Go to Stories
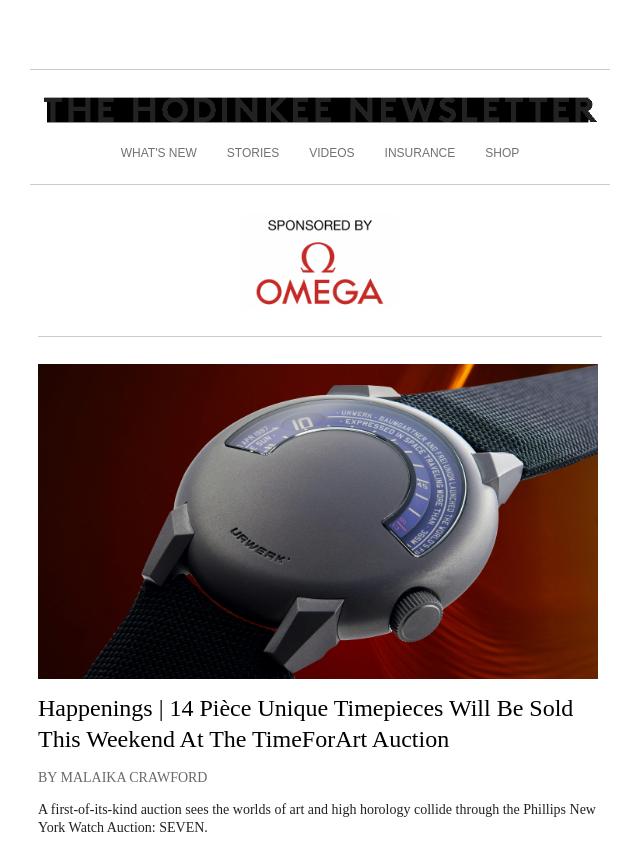 pos(252,153)
